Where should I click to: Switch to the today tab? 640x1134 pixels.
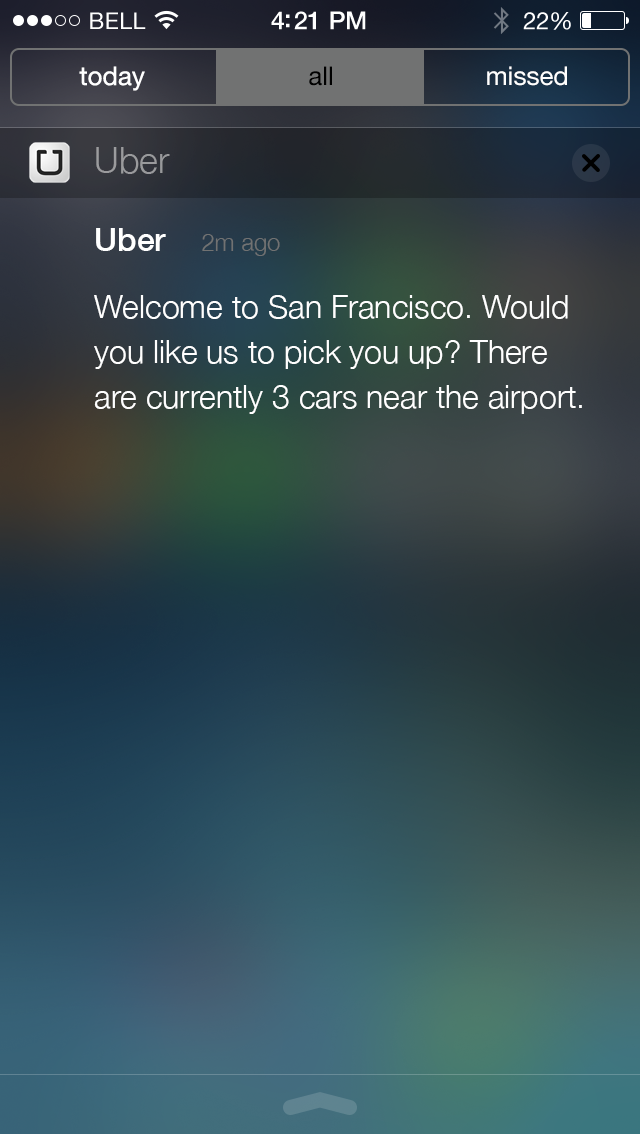(113, 77)
